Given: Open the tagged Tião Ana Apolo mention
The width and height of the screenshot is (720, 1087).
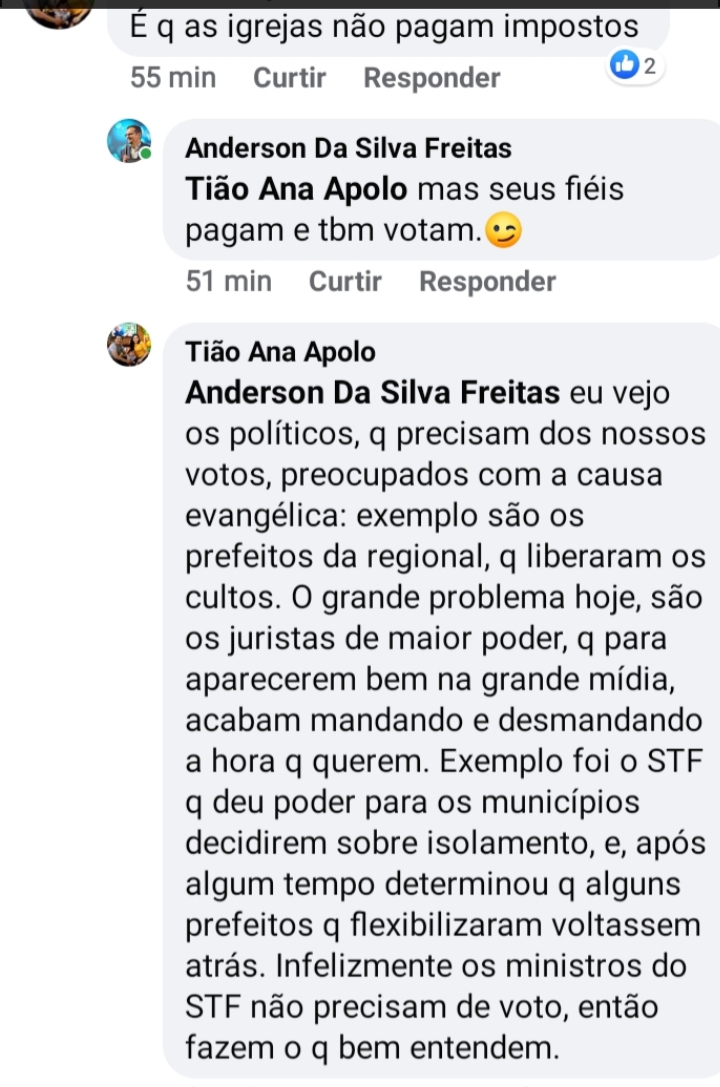Looking at the screenshot, I should 297,189.
